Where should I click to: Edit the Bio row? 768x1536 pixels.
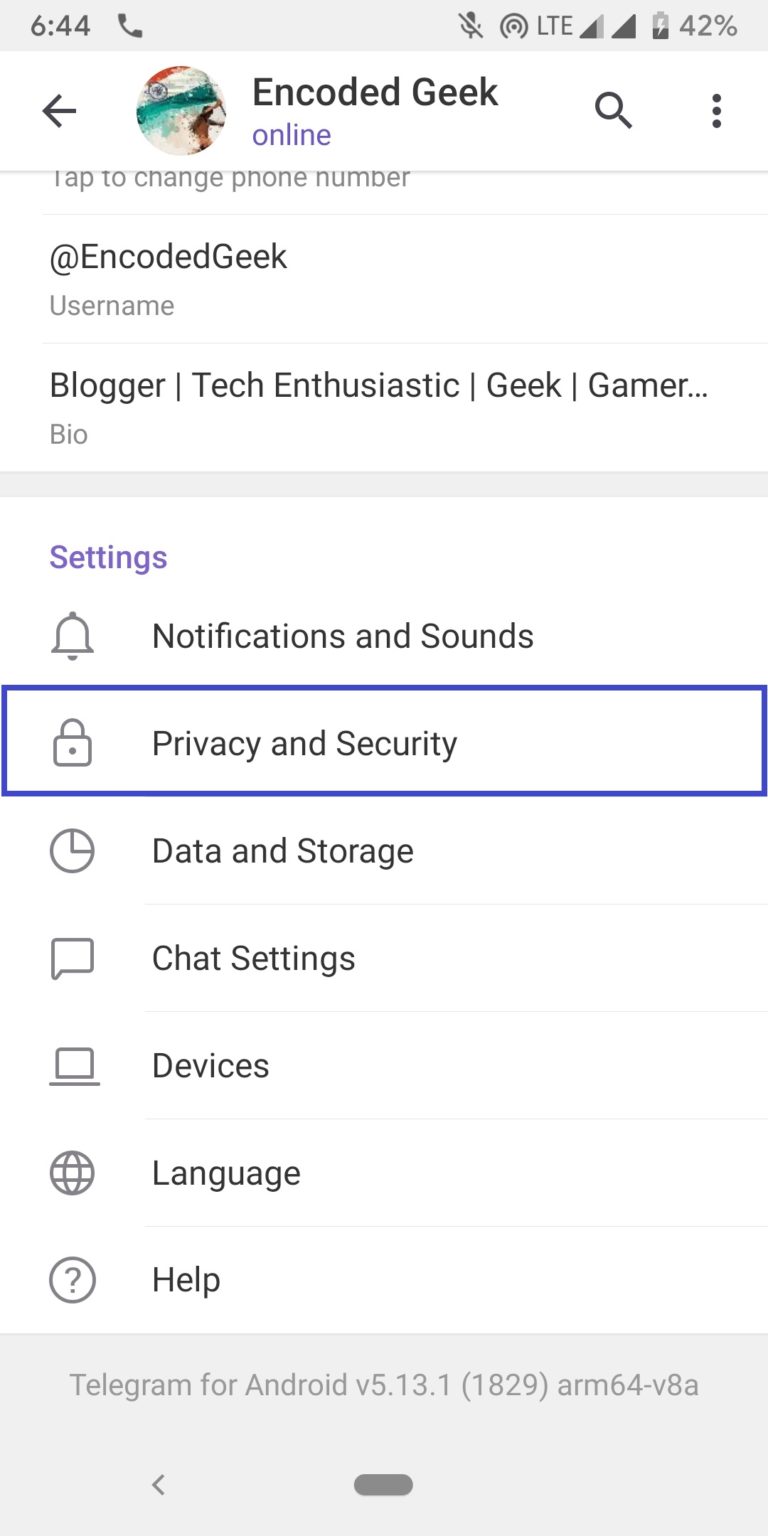coord(384,408)
